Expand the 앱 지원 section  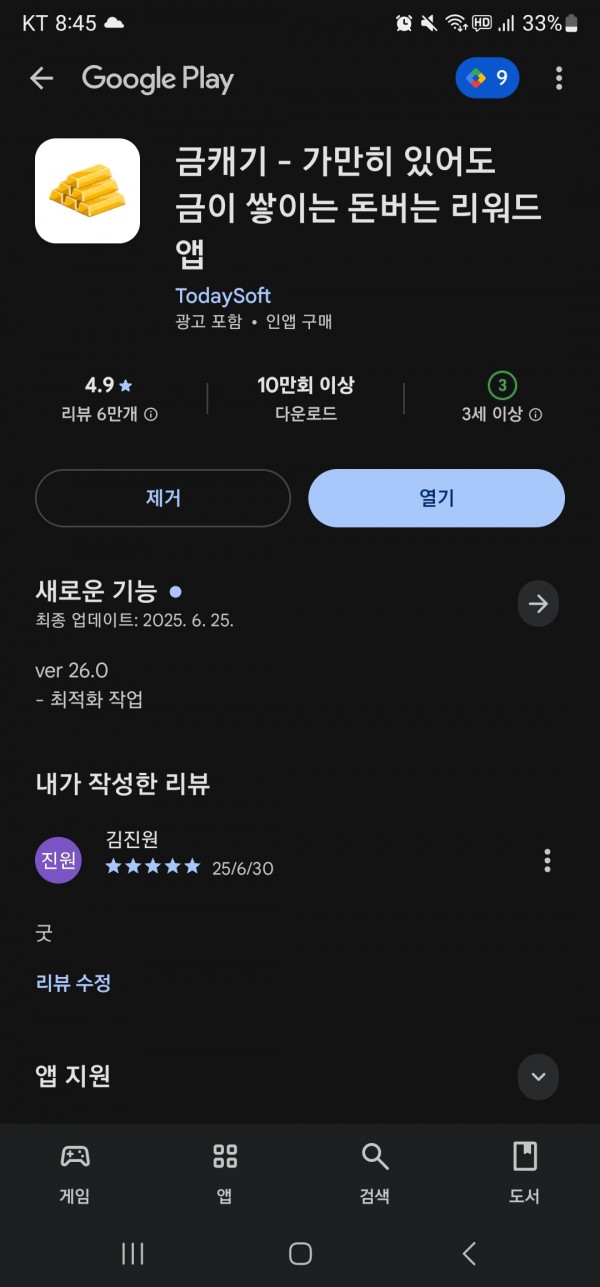click(538, 1076)
